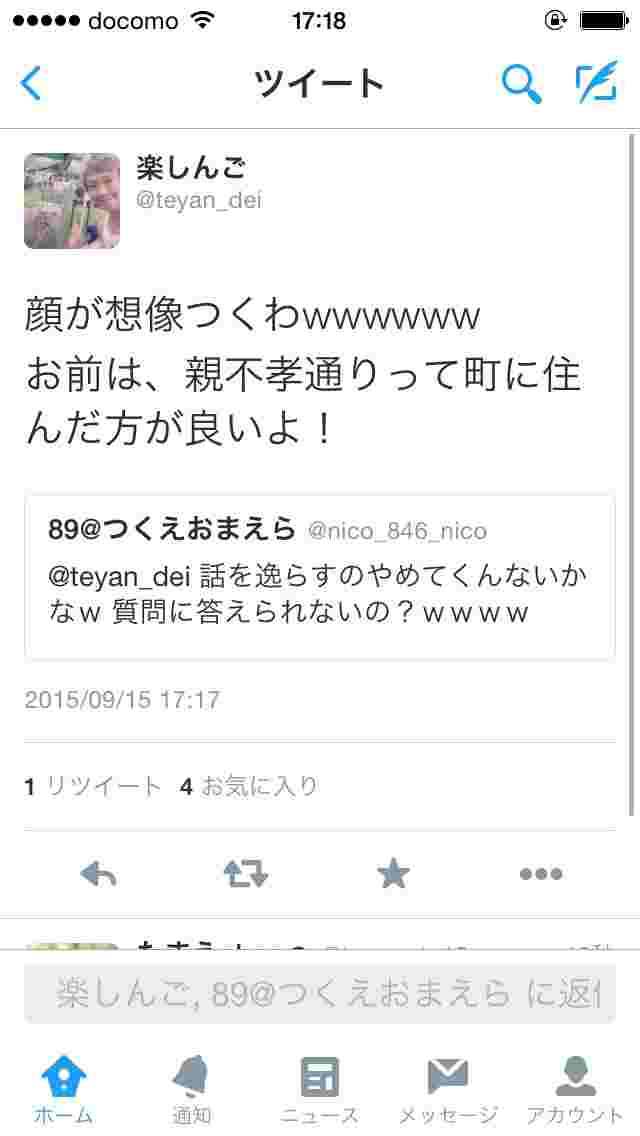Go back using the top-left arrow
This screenshot has height=1136, width=640.
pos(32,83)
